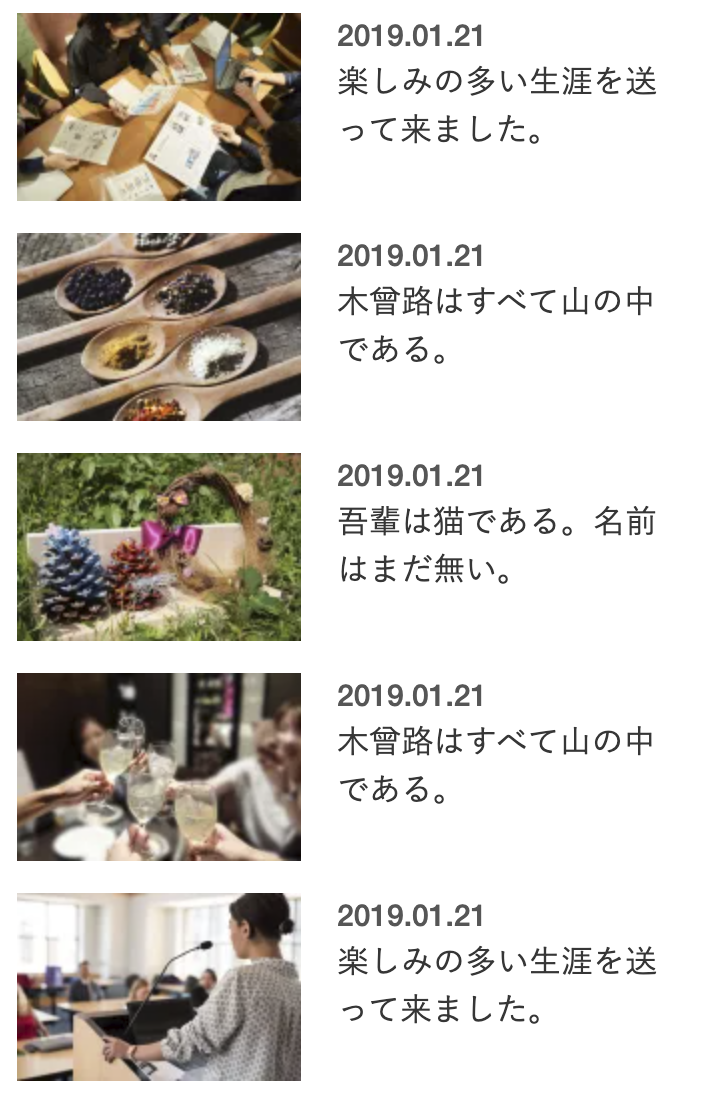This screenshot has height=1096, width=704.
Task: Open the article with the woman at the podium
Action: click(159, 987)
